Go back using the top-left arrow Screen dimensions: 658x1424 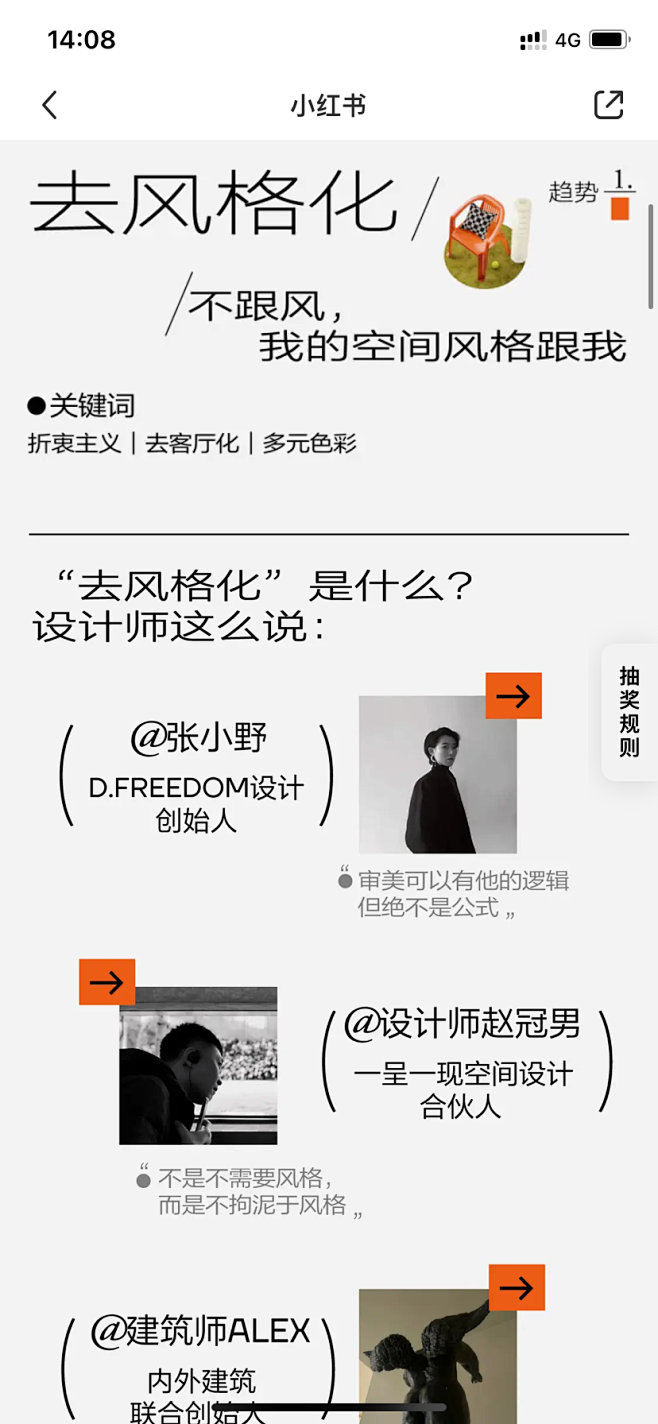50,105
